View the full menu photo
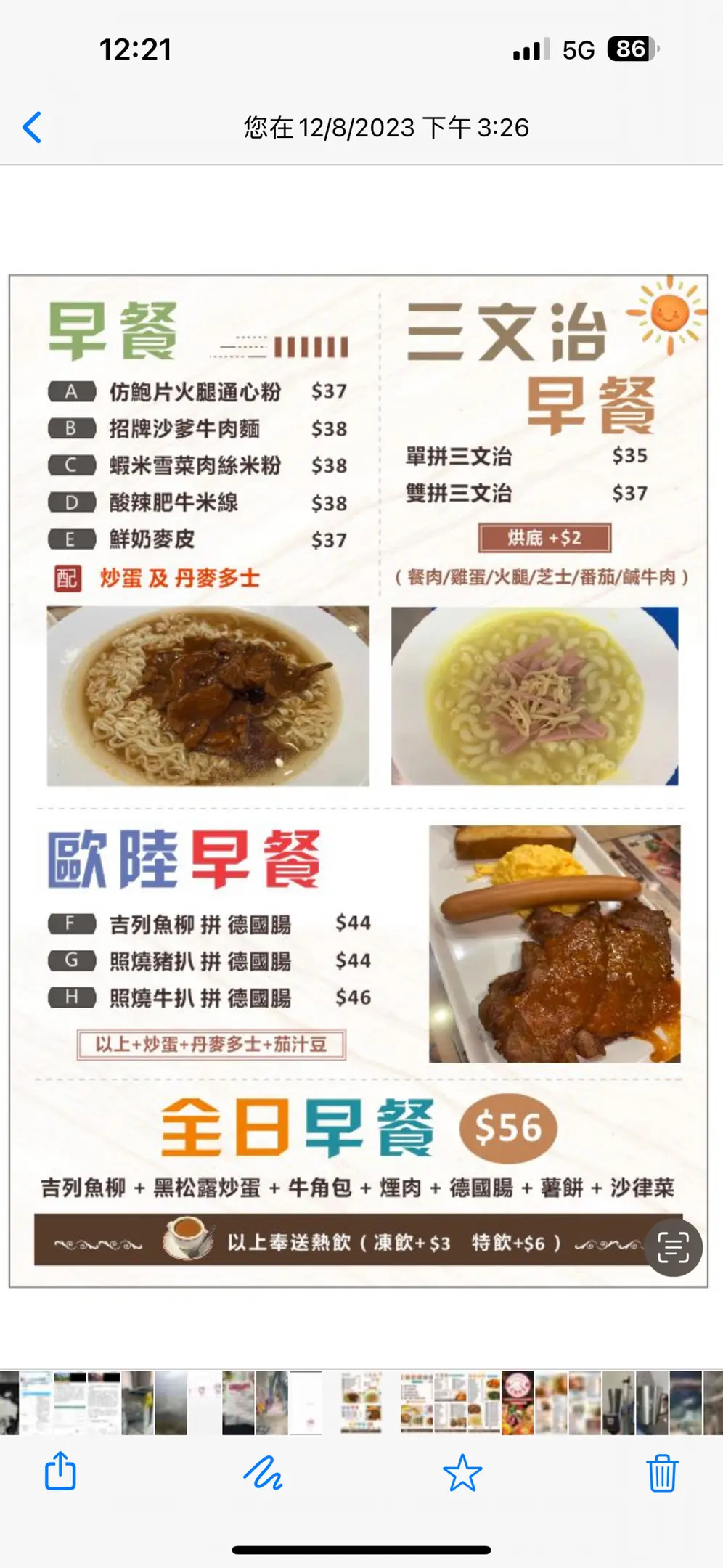This screenshot has height=1568, width=723. pos(359,780)
